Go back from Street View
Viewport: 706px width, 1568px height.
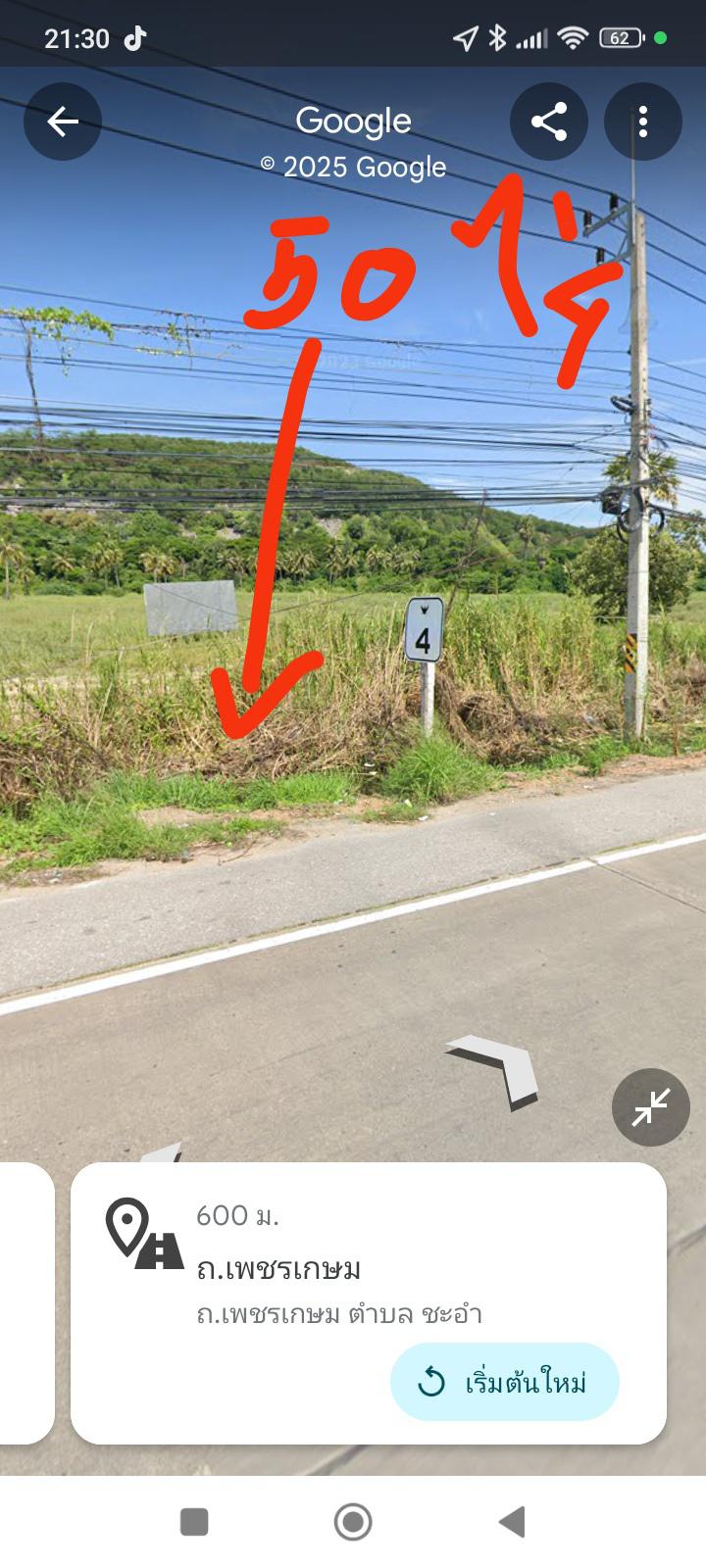[x=63, y=122]
